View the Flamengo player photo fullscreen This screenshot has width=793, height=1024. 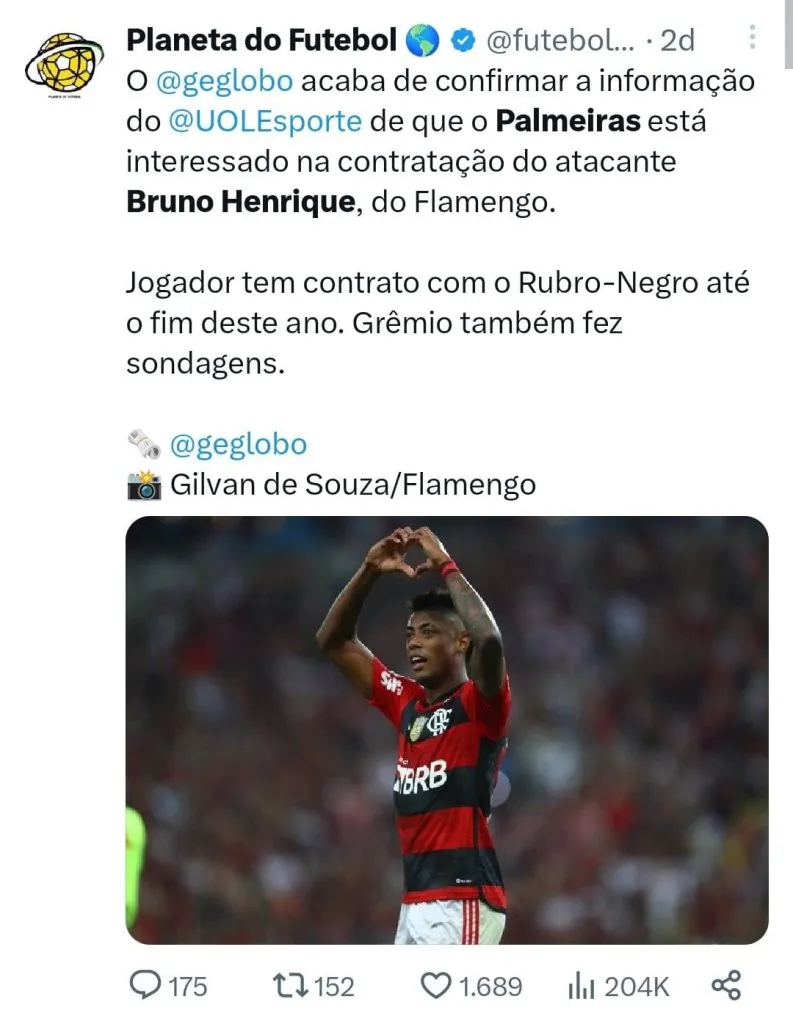coord(446,730)
